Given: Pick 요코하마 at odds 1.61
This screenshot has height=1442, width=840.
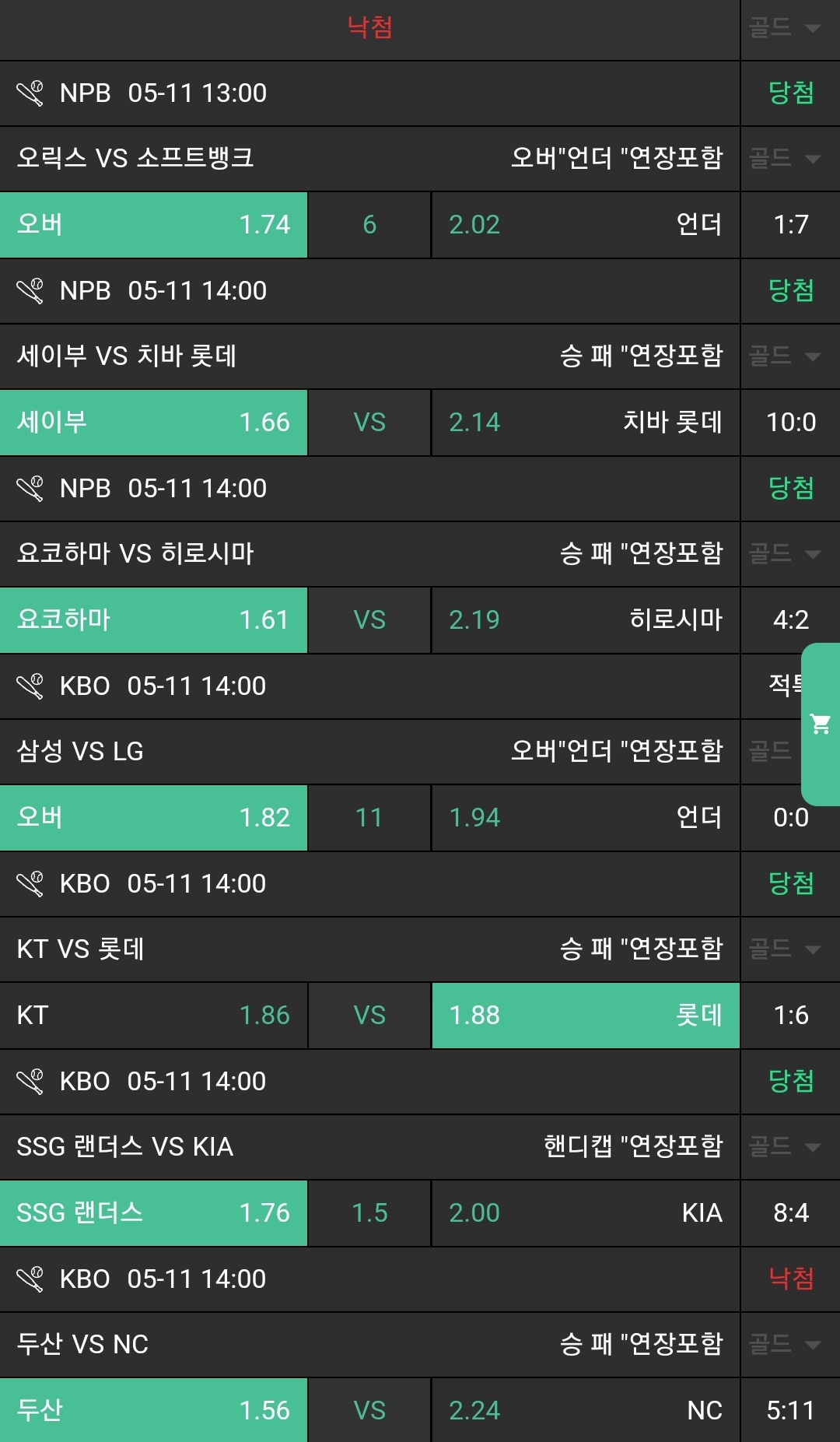Looking at the screenshot, I should 153,620.
